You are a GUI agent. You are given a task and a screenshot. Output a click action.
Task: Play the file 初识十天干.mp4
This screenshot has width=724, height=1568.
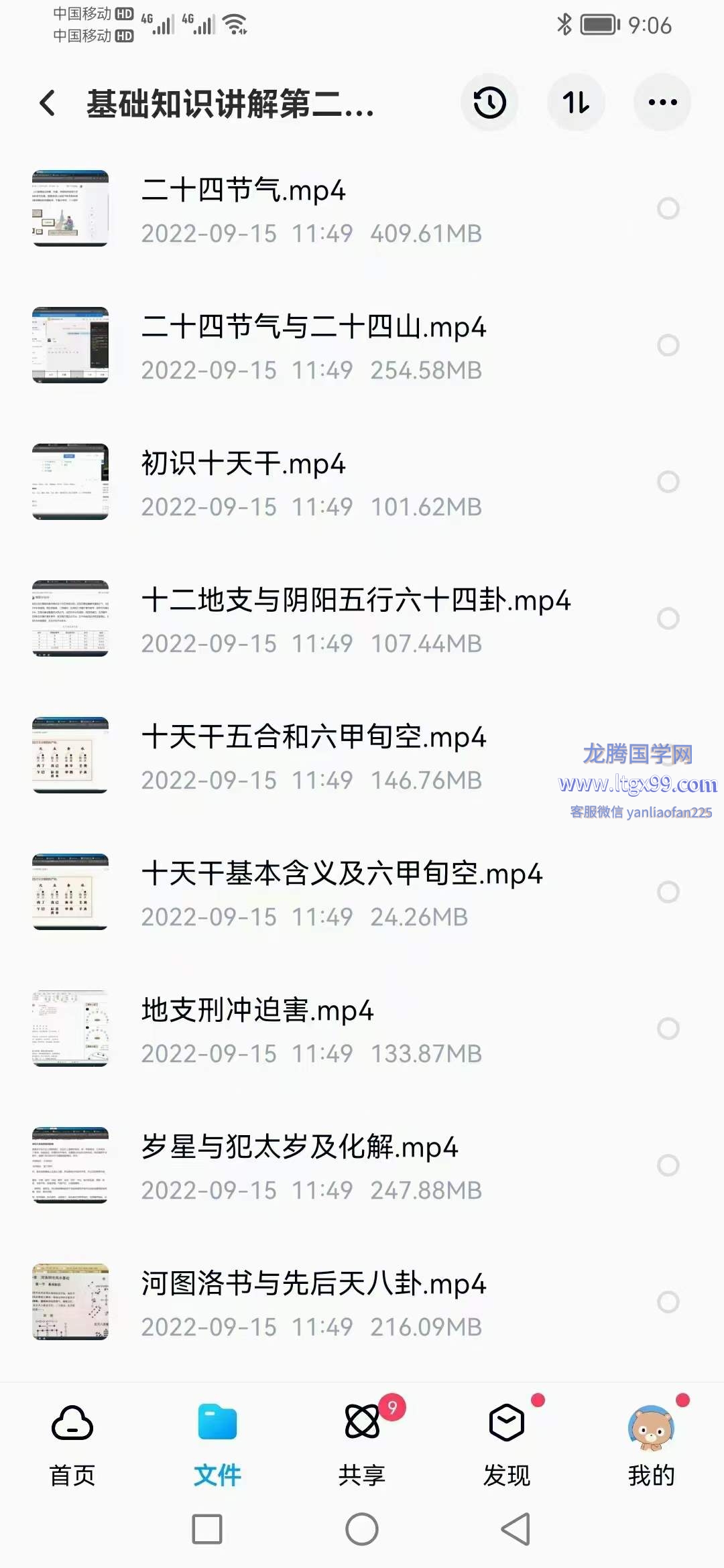click(x=243, y=464)
